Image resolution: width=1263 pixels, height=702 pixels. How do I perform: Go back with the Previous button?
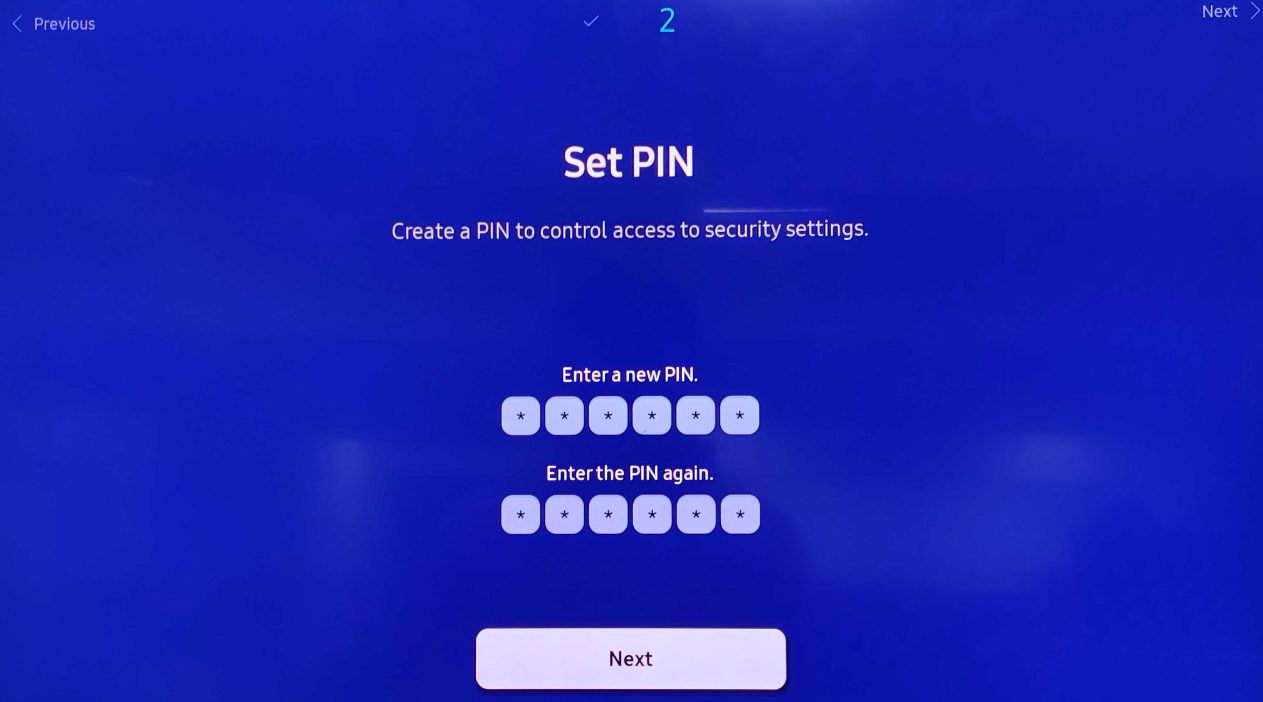pos(55,24)
